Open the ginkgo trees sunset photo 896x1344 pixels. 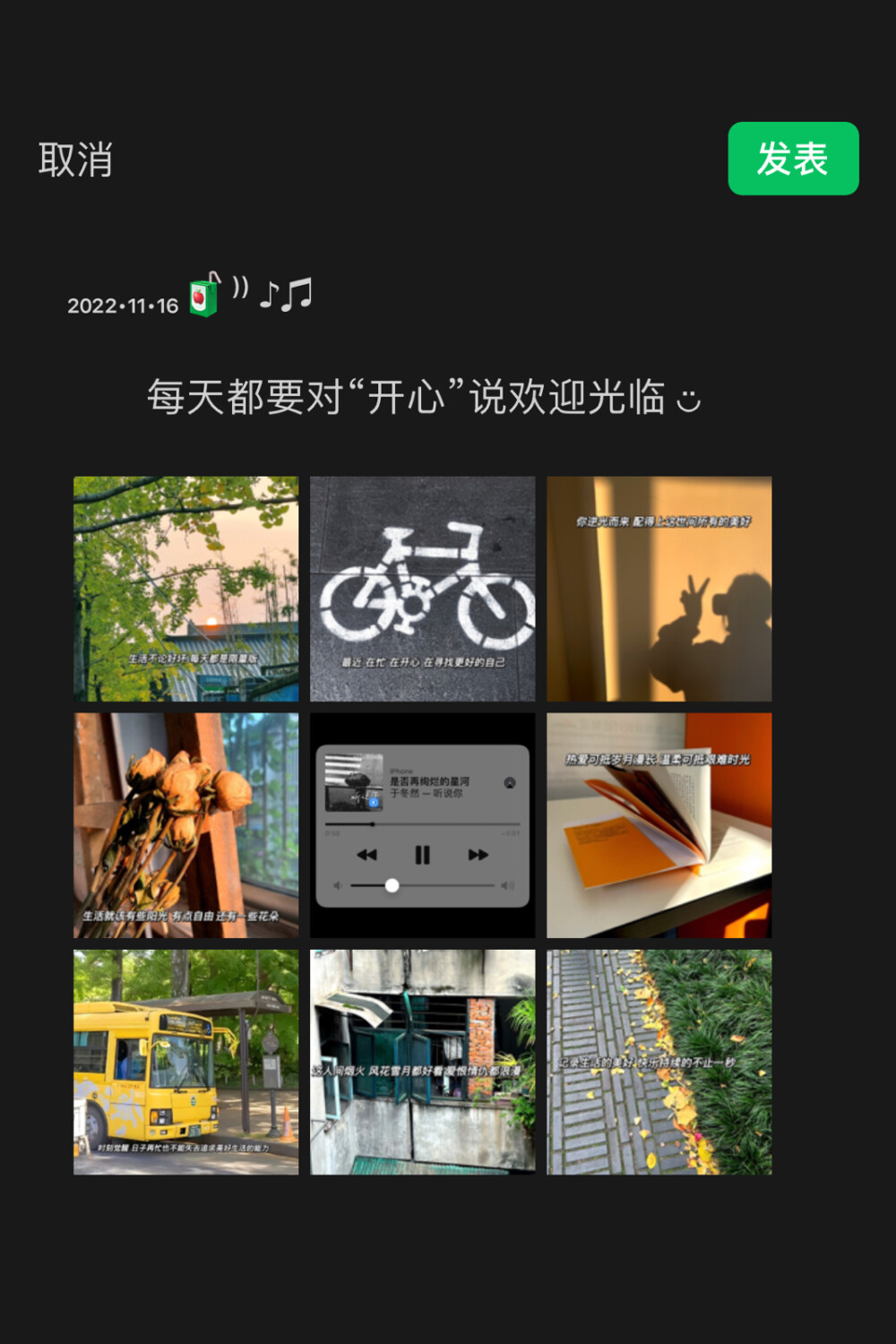click(x=186, y=587)
